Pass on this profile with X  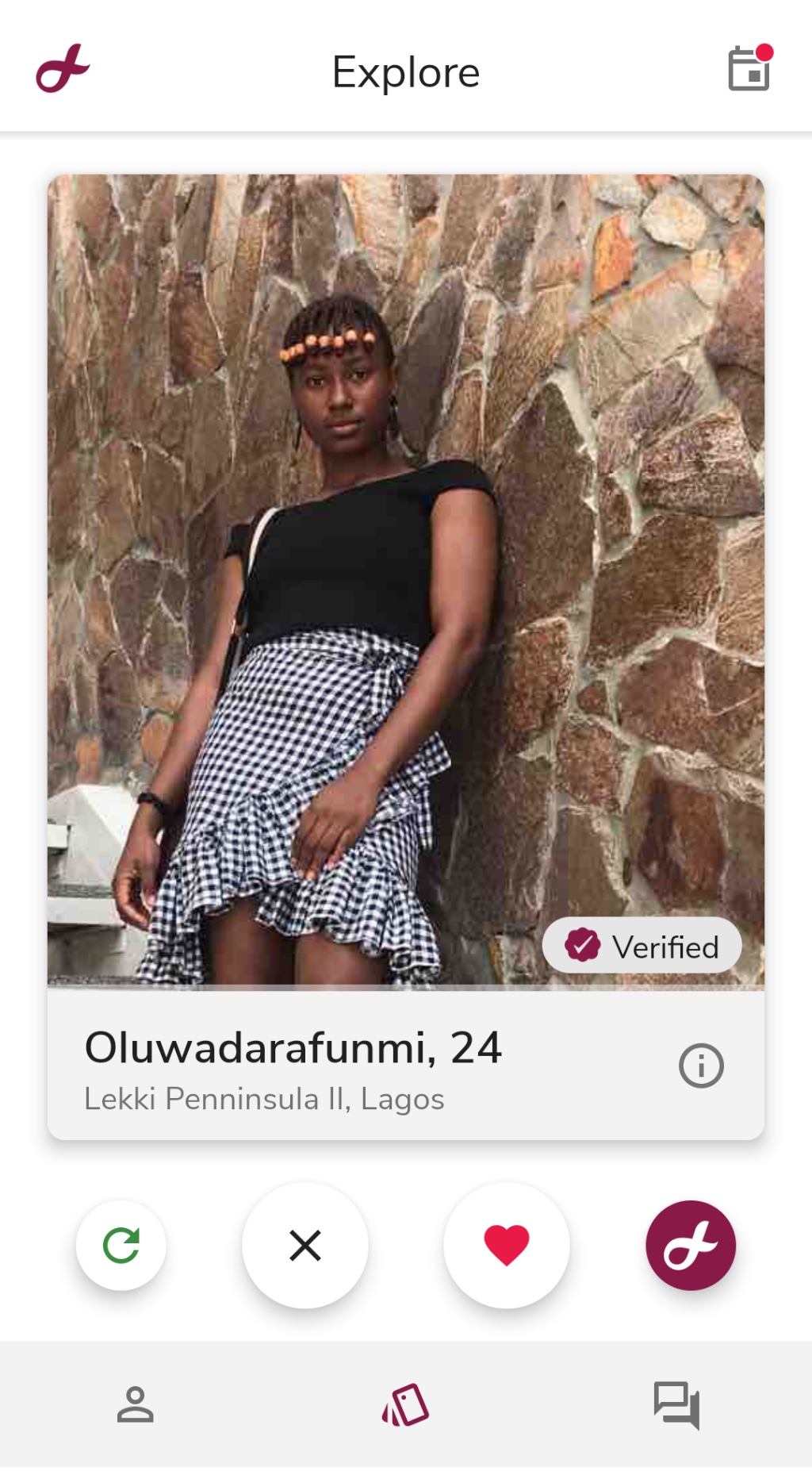pyautogui.click(x=305, y=1245)
